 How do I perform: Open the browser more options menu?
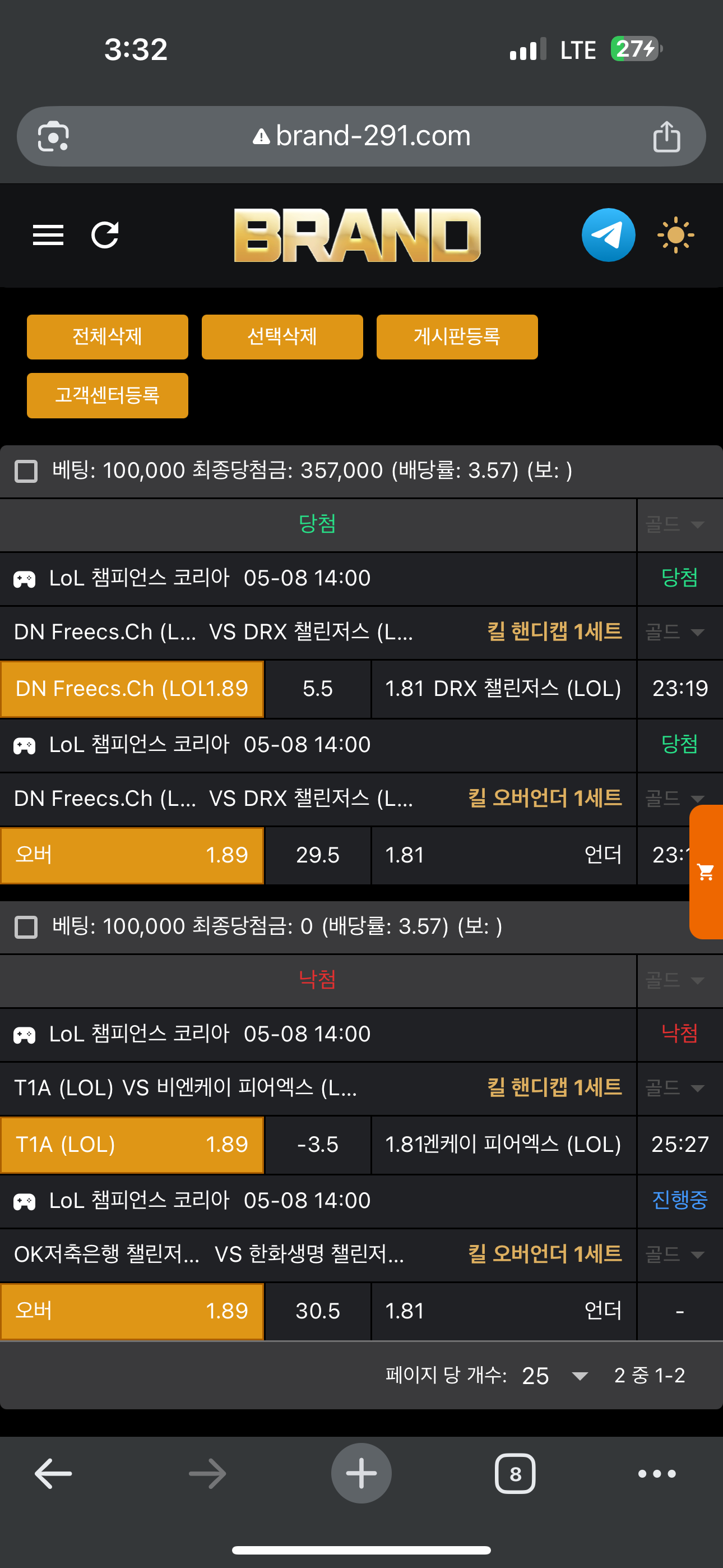(x=657, y=1474)
